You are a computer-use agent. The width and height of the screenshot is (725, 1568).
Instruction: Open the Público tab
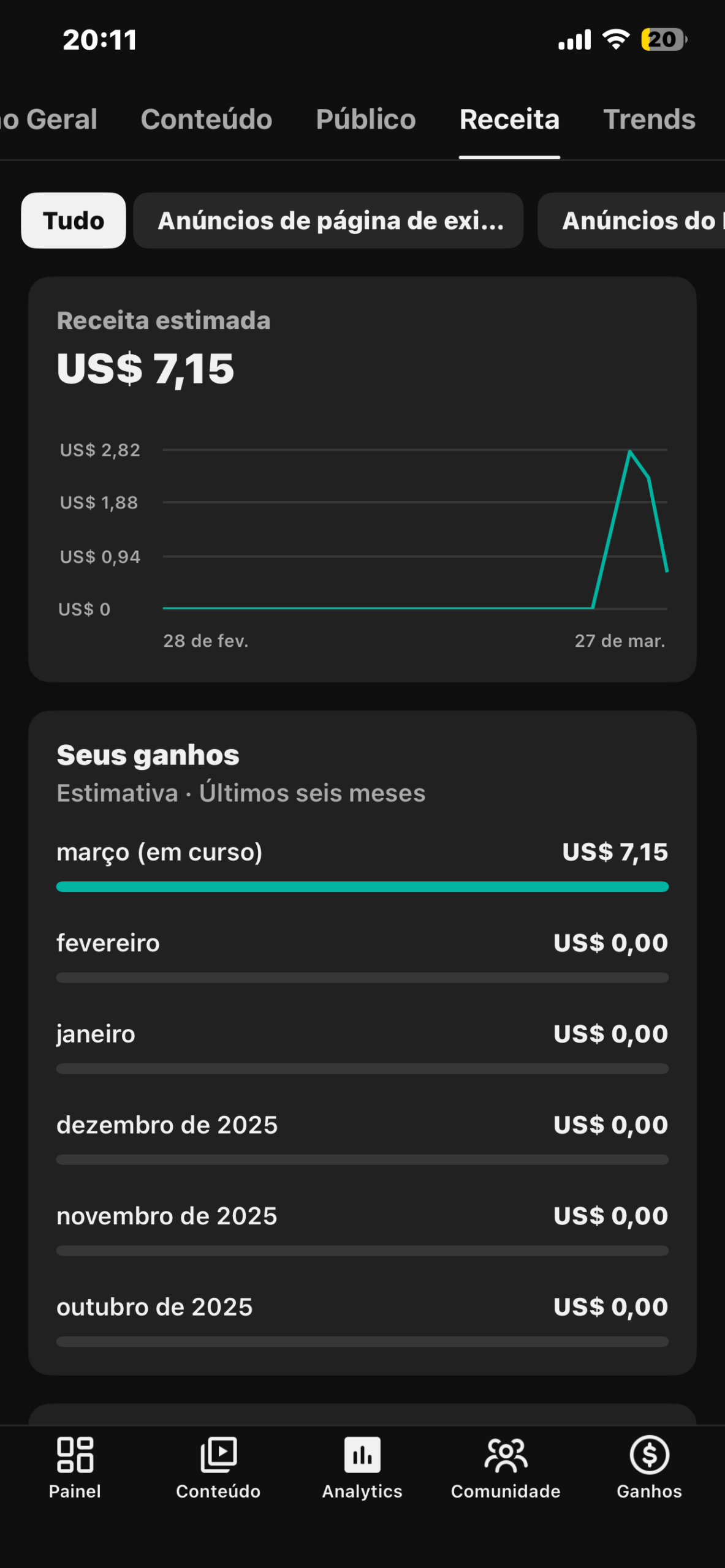[x=366, y=119]
